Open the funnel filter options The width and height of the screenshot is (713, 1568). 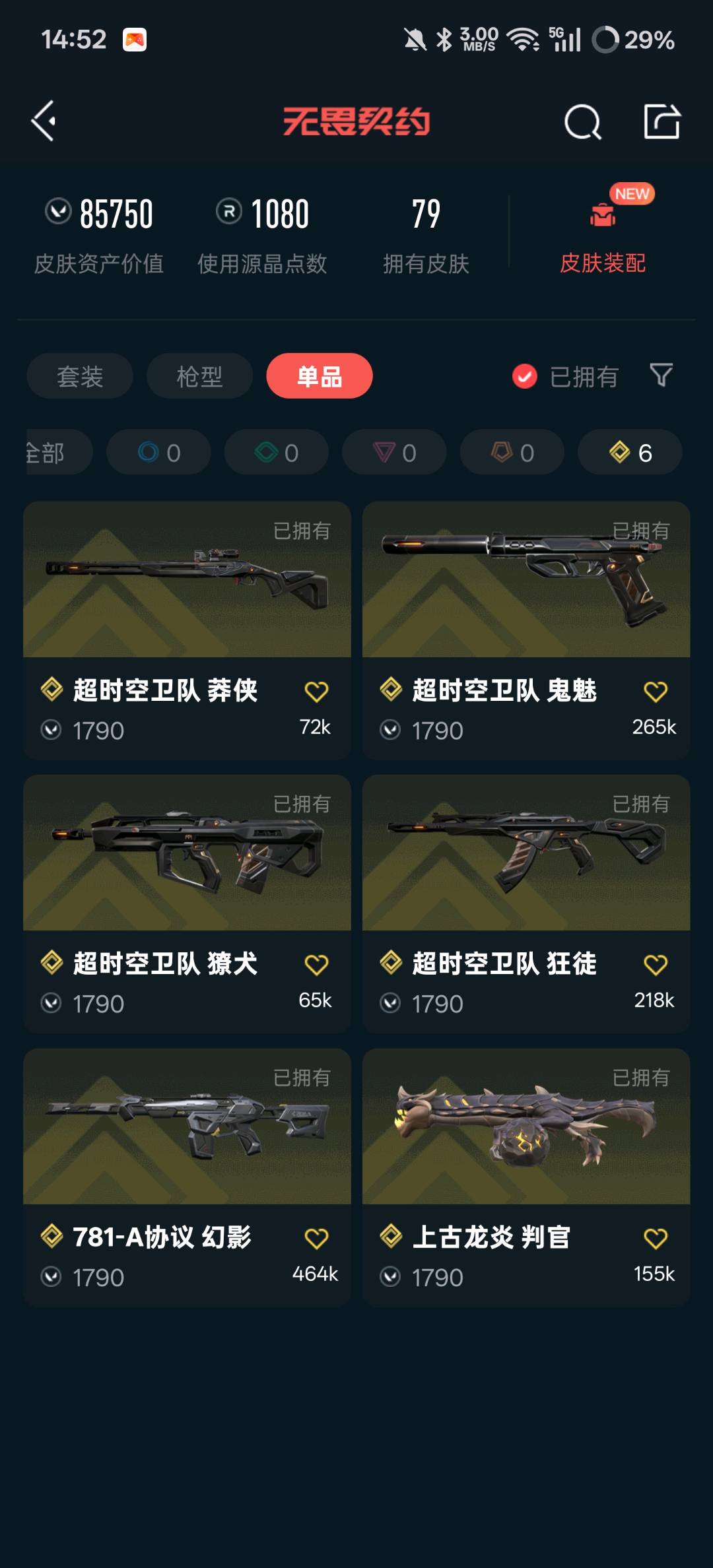click(661, 376)
